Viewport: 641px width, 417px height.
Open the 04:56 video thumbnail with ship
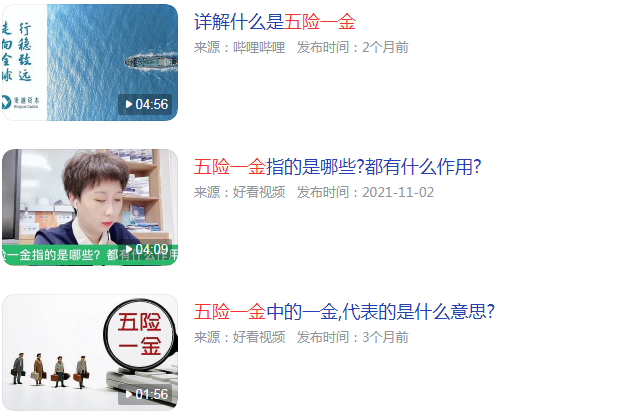pos(90,62)
